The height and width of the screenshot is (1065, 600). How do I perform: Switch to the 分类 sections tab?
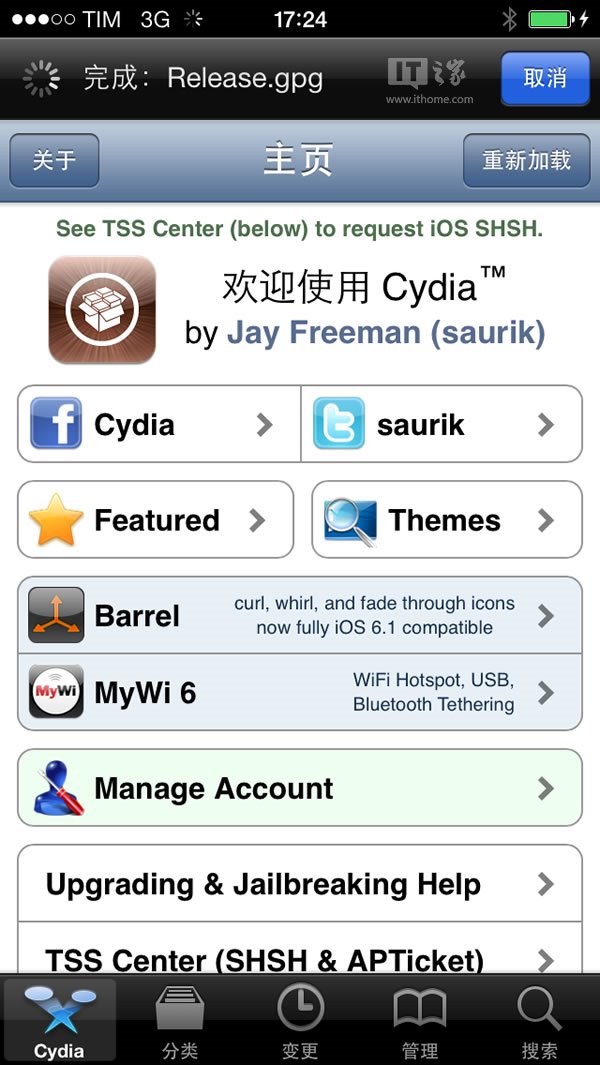point(180,1020)
